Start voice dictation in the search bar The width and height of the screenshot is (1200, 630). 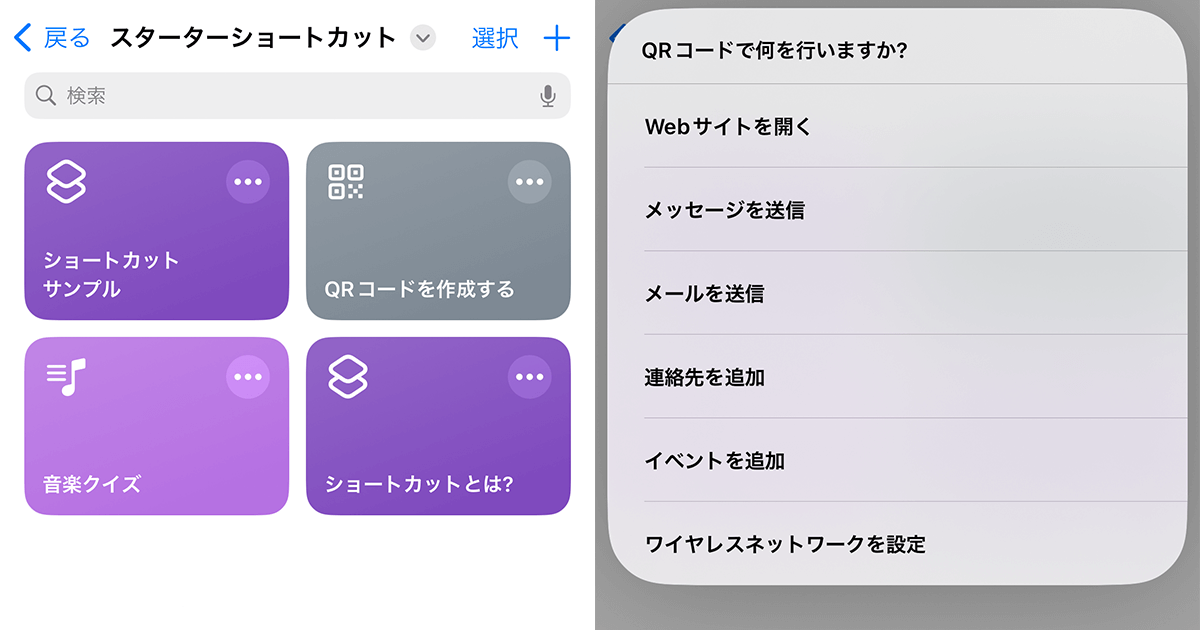(x=547, y=96)
